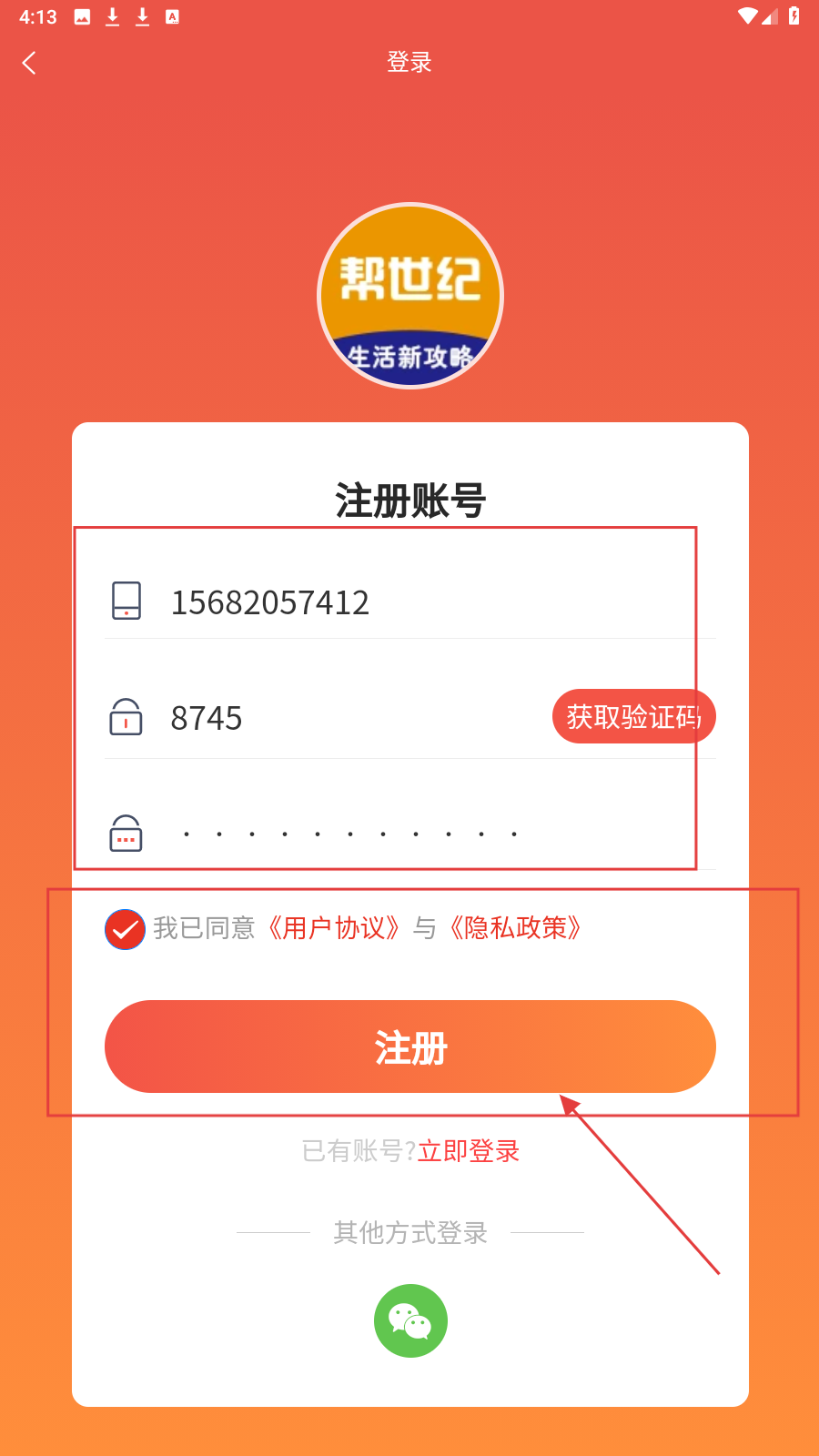
Task: Select the 立即登录 link
Action: pos(469,1151)
